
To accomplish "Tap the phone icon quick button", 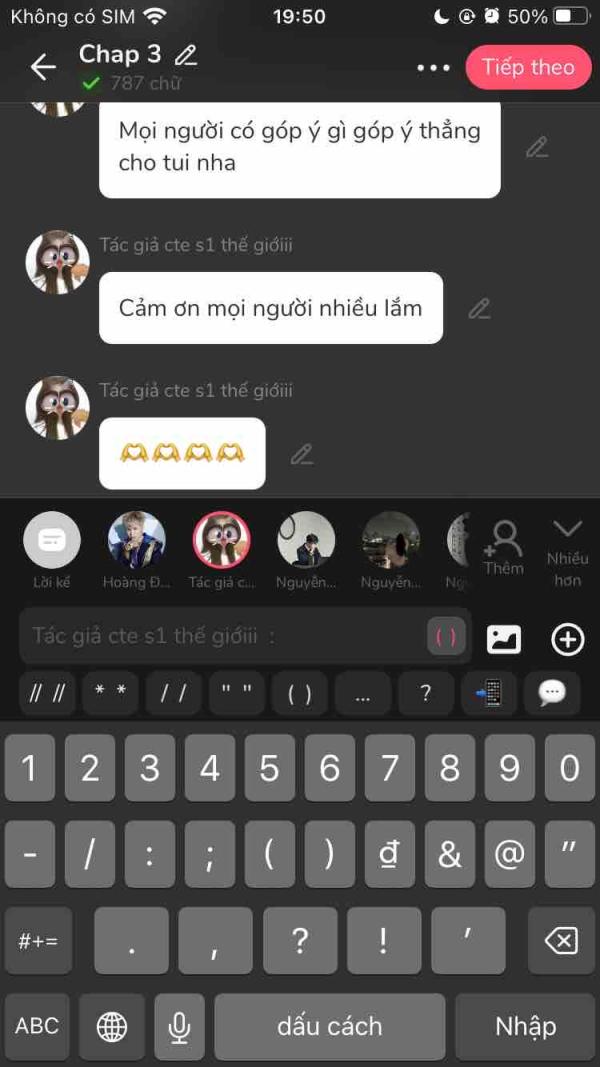I will tap(489, 693).
